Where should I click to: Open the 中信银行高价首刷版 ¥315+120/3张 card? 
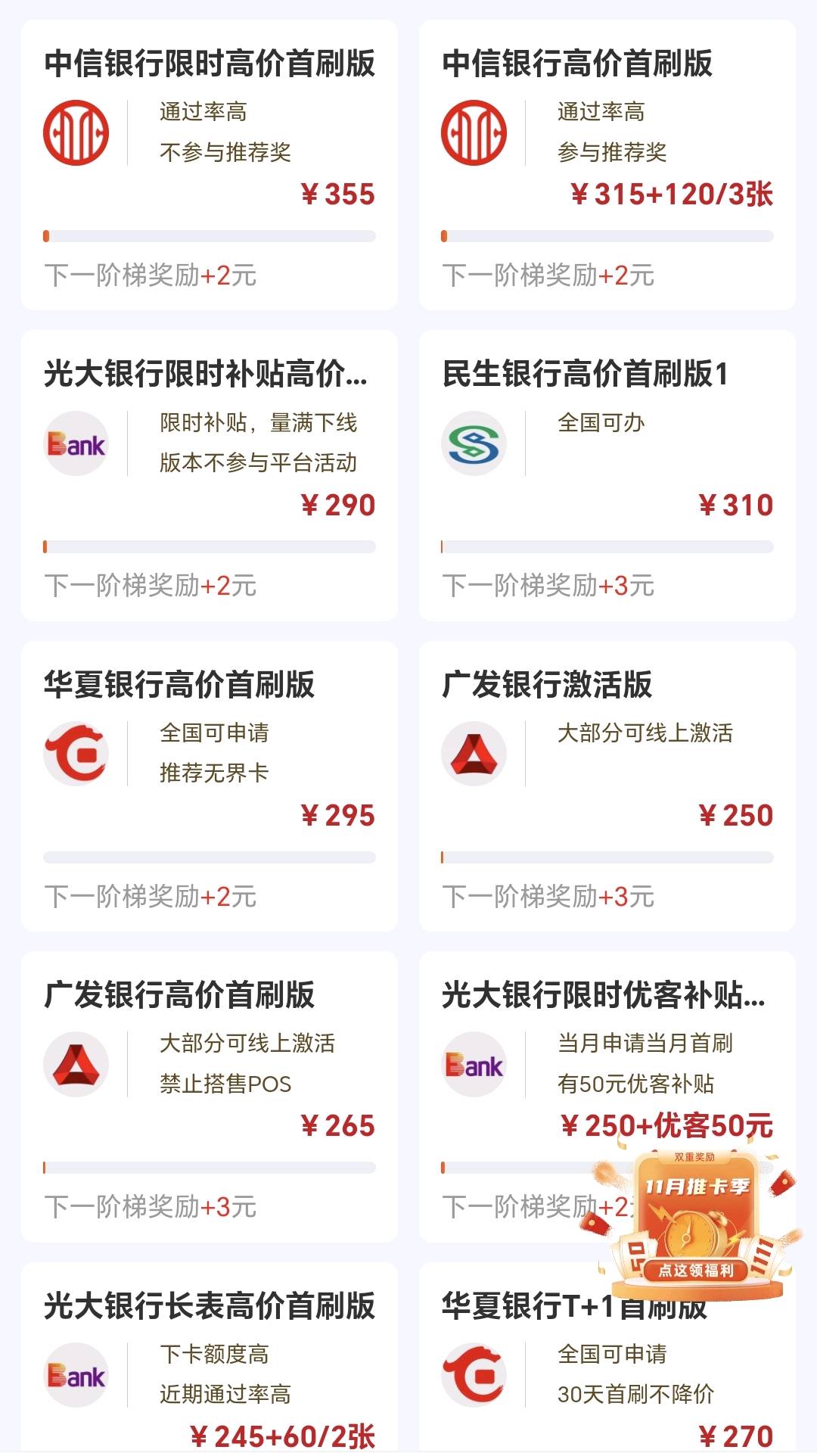click(x=607, y=165)
